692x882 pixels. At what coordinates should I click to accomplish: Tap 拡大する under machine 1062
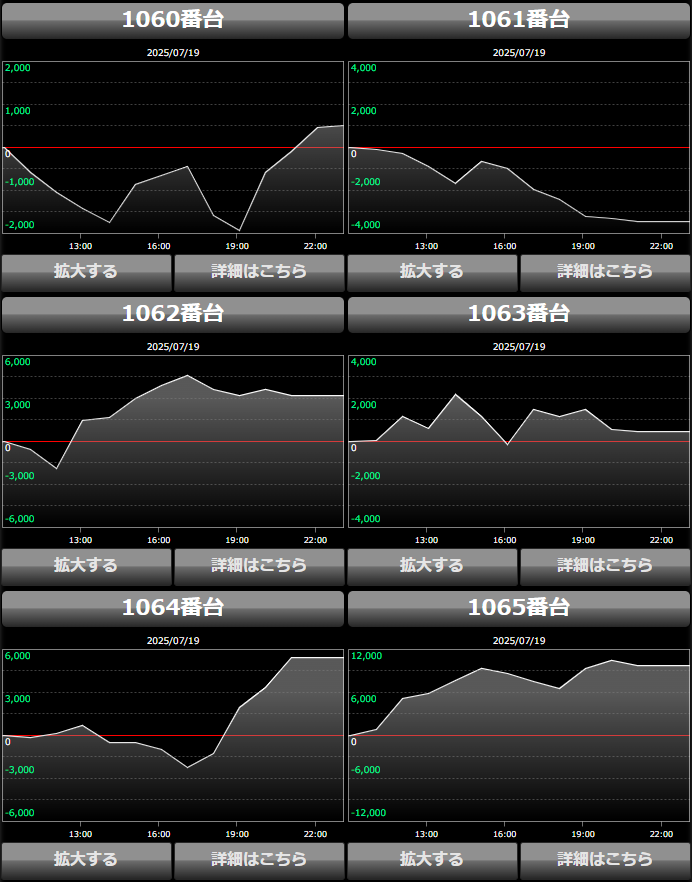click(86, 566)
